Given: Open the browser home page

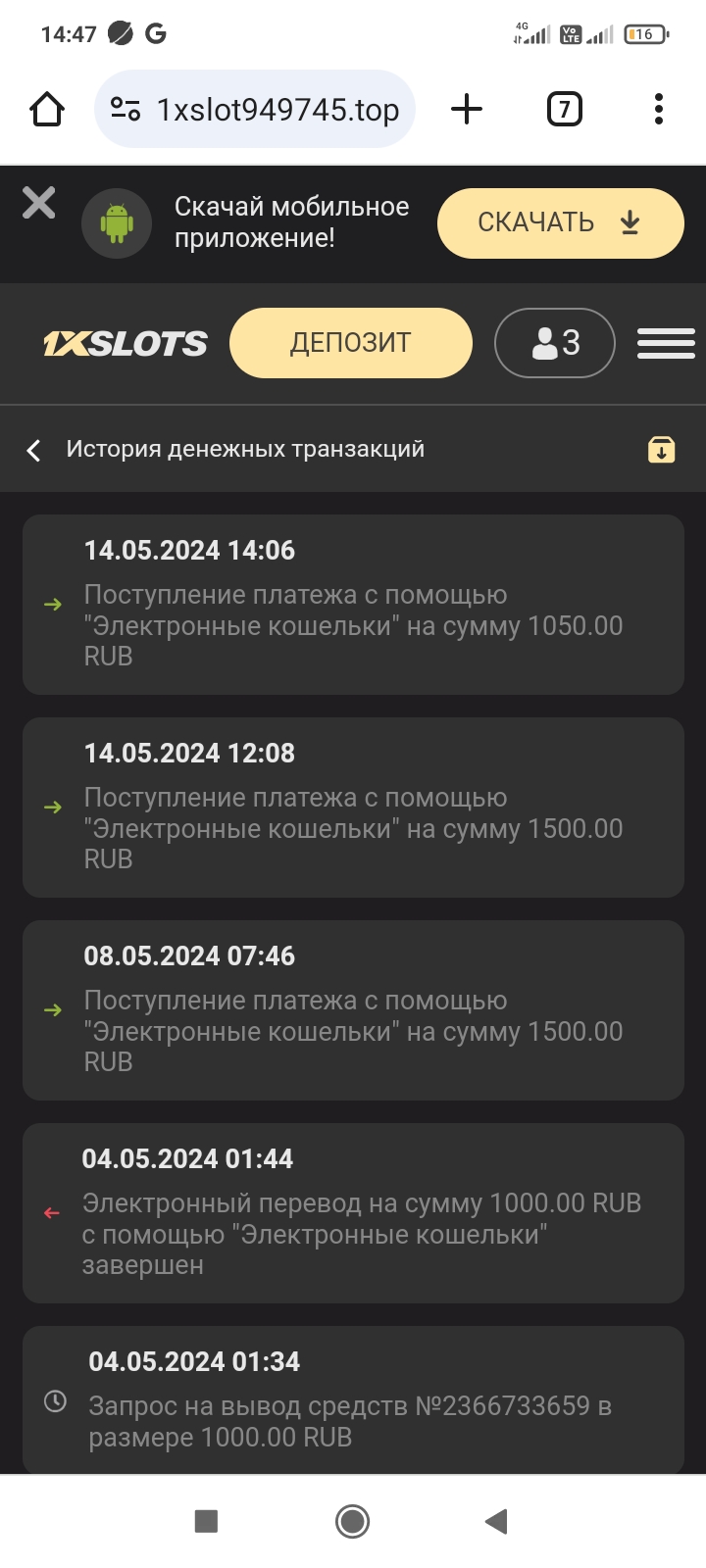Looking at the screenshot, I should click(x=47, y=109).
